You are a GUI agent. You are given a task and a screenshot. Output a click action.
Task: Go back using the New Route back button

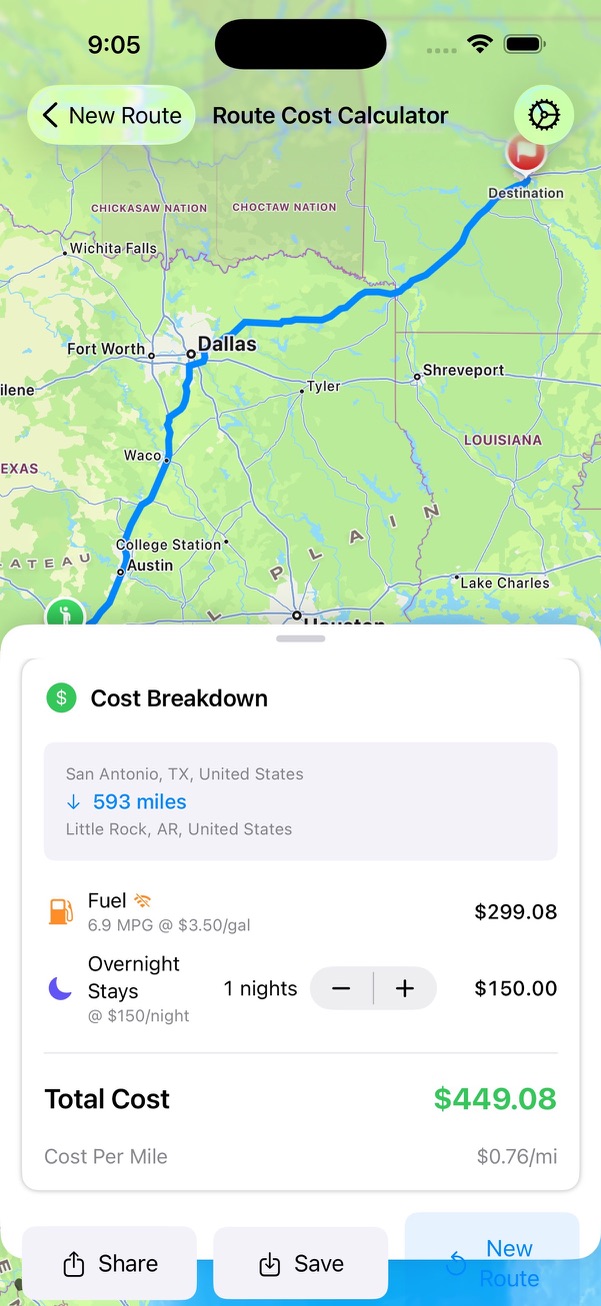[x=111, y=115]
